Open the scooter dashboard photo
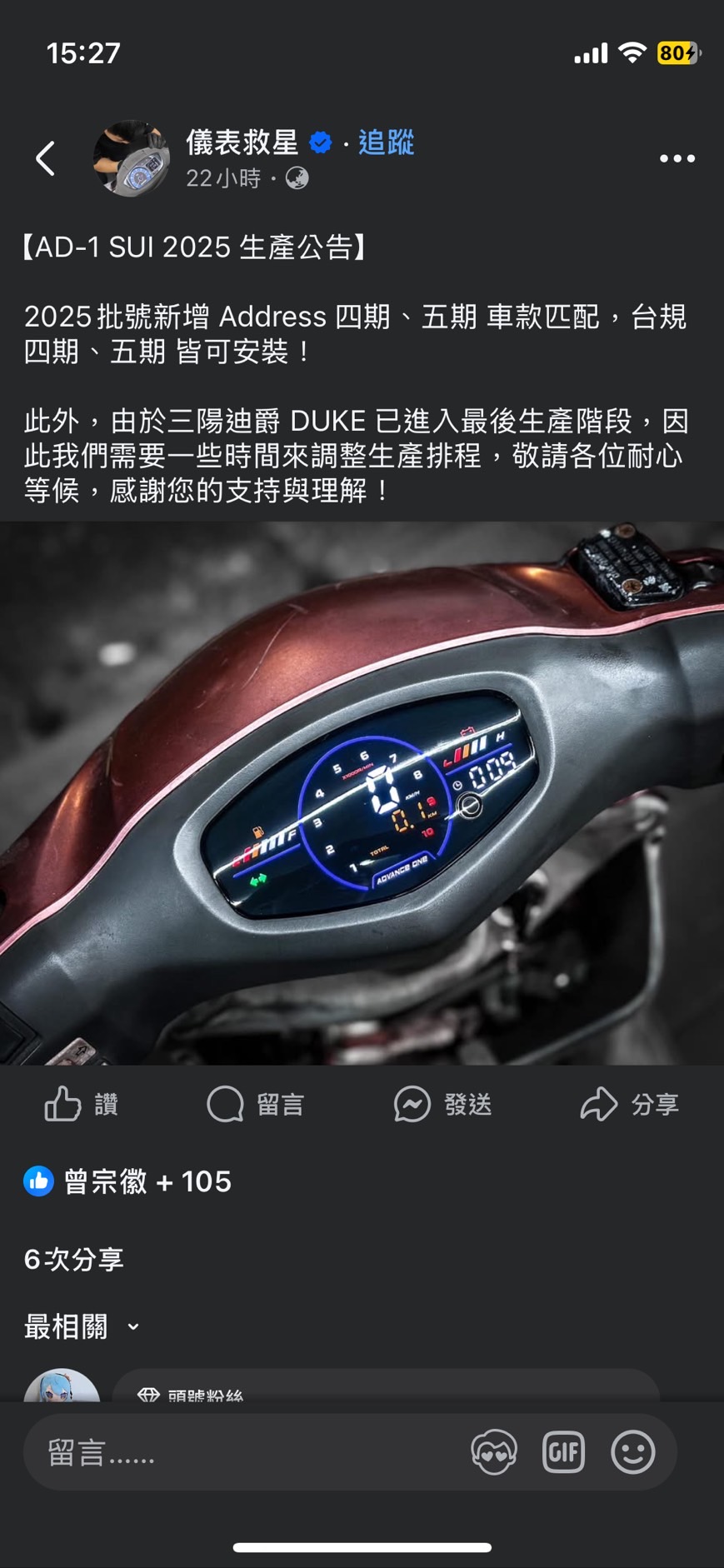Viewport: 724px width, 1568px height. click(x=362, y=793)
